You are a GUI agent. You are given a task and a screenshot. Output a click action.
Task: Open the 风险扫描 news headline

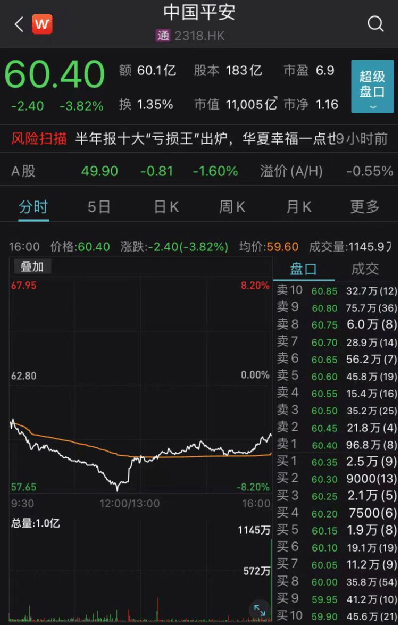[x=199, y=139]
